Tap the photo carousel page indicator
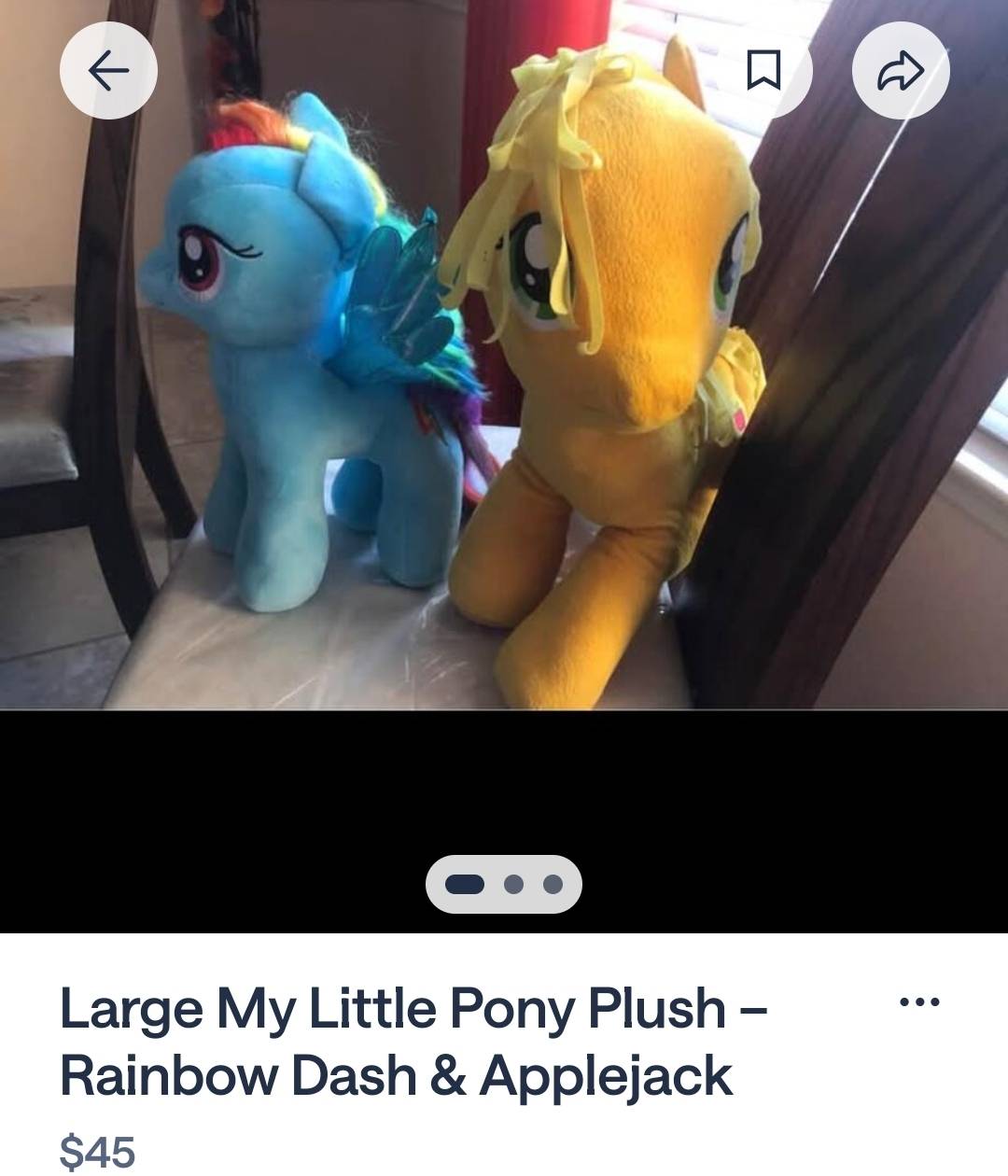The width and height of the screenshot is (1008, 1176). 504,884
